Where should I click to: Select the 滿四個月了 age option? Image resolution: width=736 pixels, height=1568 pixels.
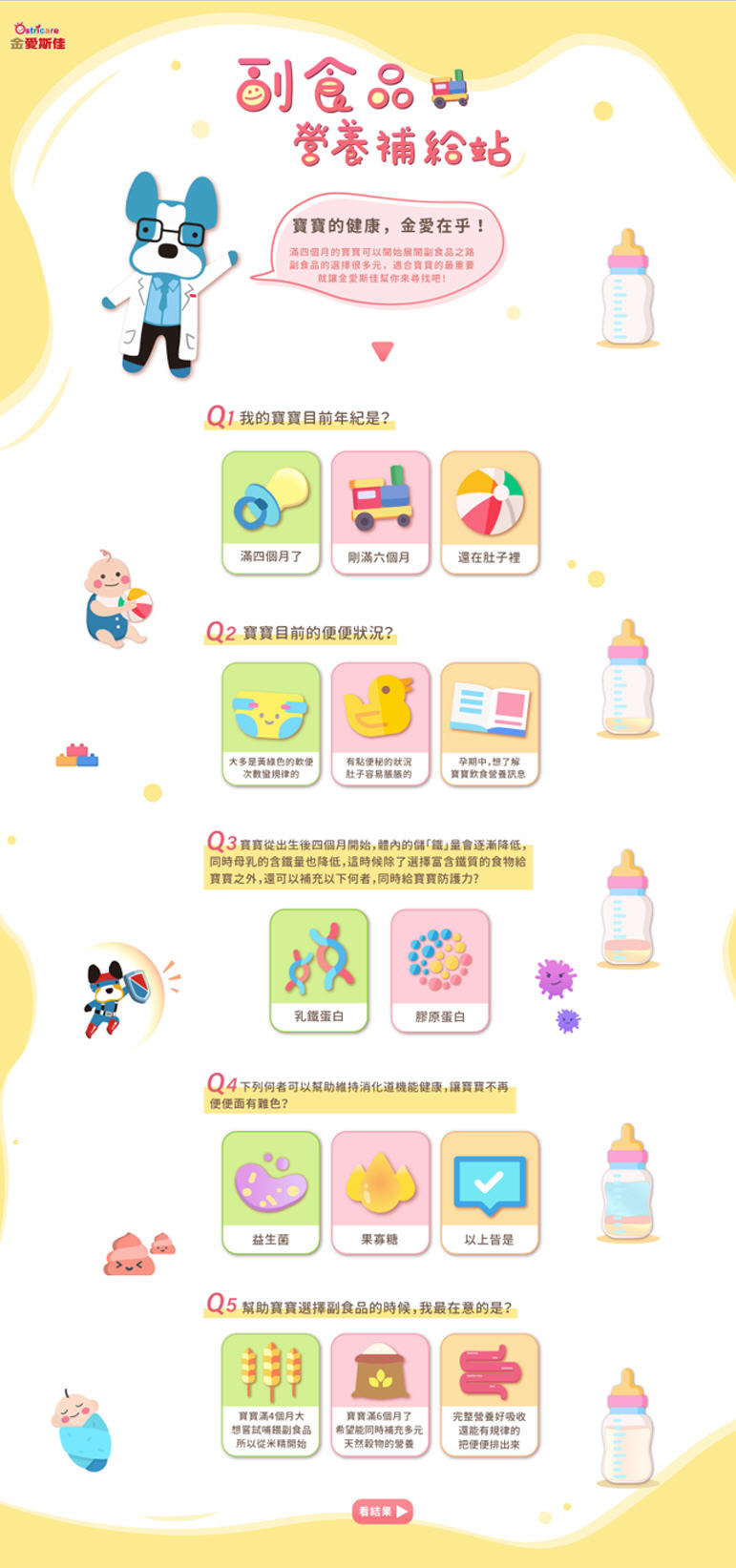271,512
